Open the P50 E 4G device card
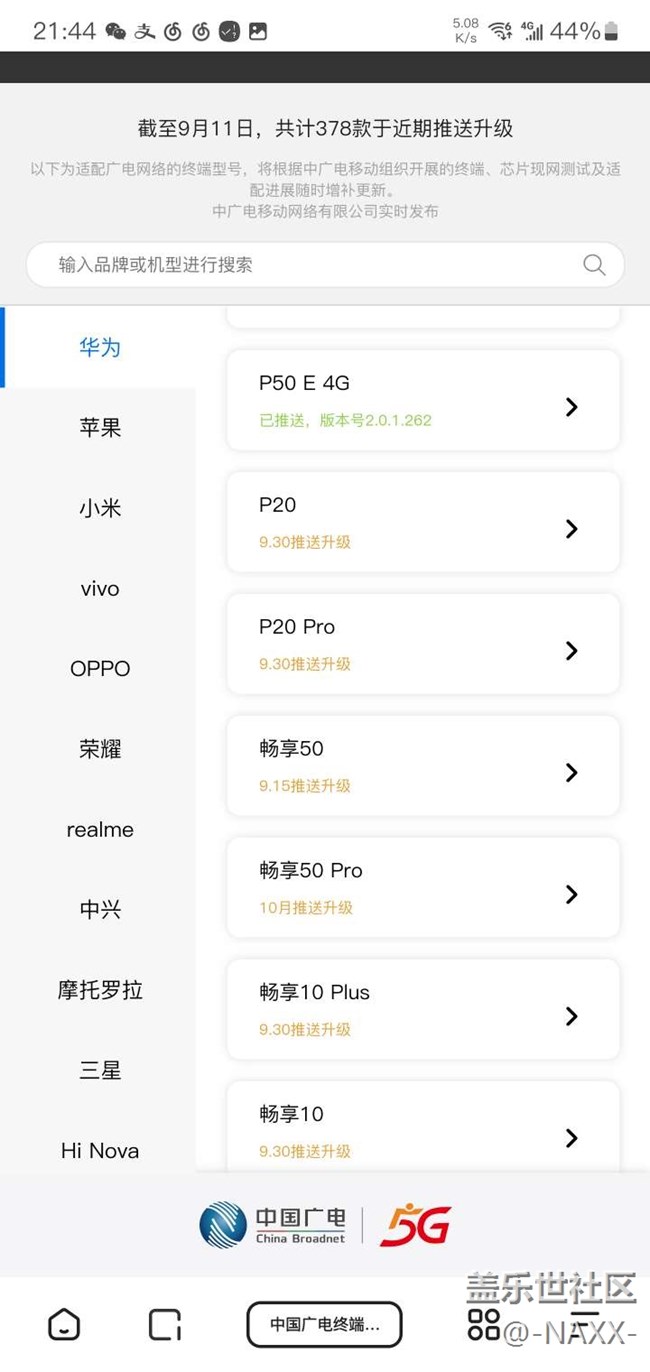This screenshot has width=650, height=1372. 422,400
